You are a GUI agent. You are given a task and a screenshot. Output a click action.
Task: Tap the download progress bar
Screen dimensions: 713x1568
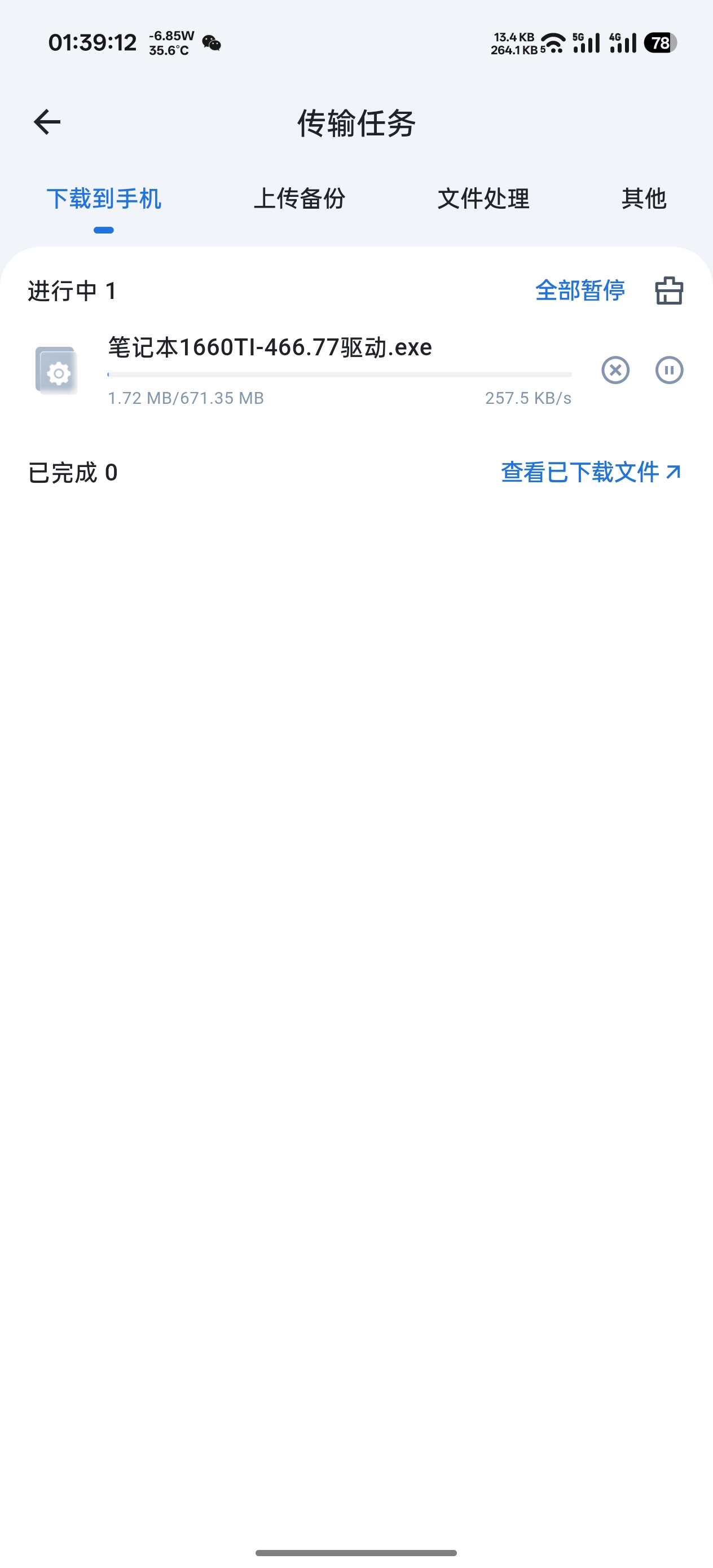tap(338, 375)
